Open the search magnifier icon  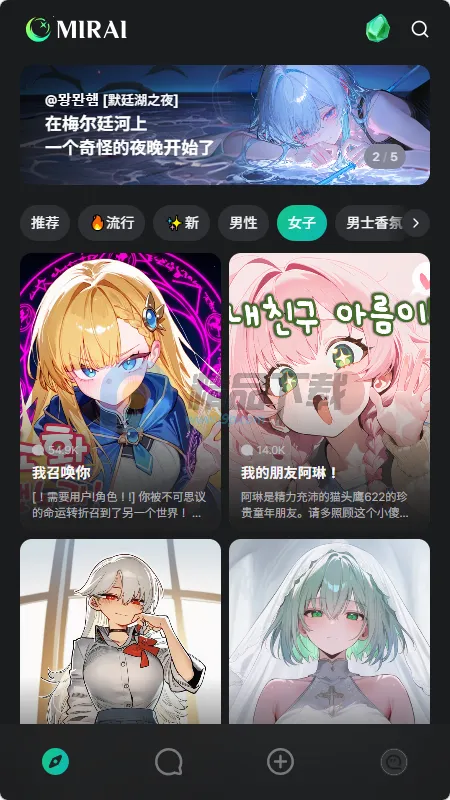click(419, 29)
